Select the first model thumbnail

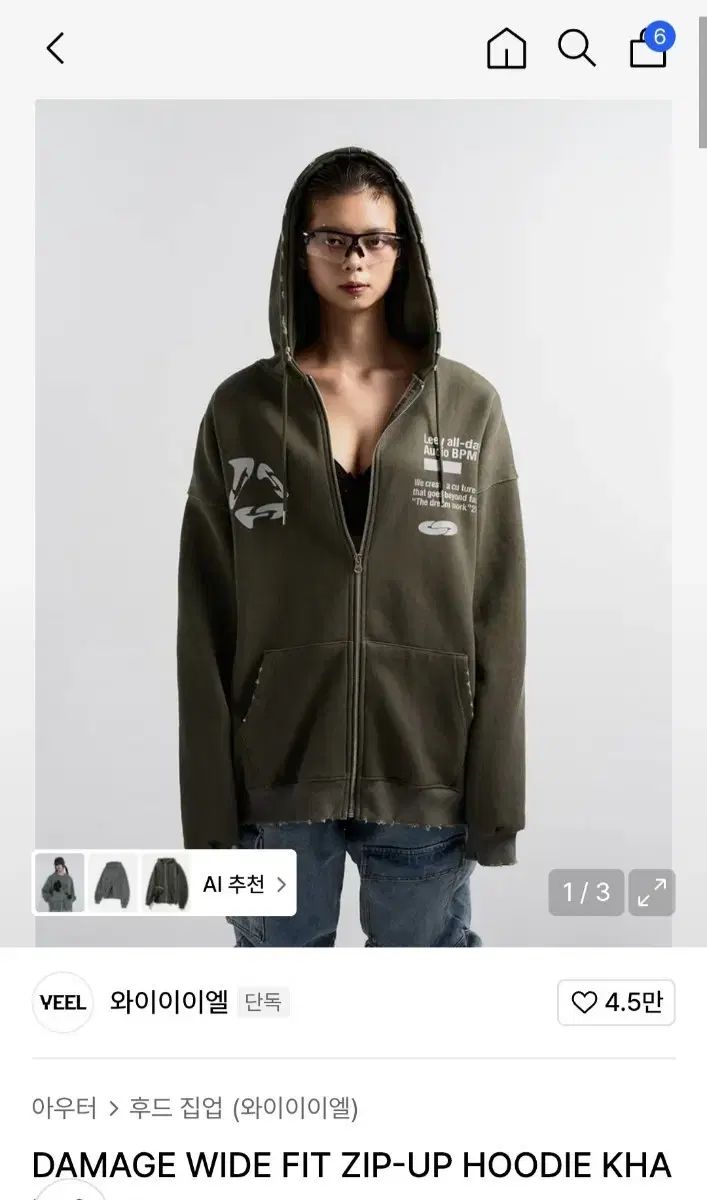pos(60,883)
